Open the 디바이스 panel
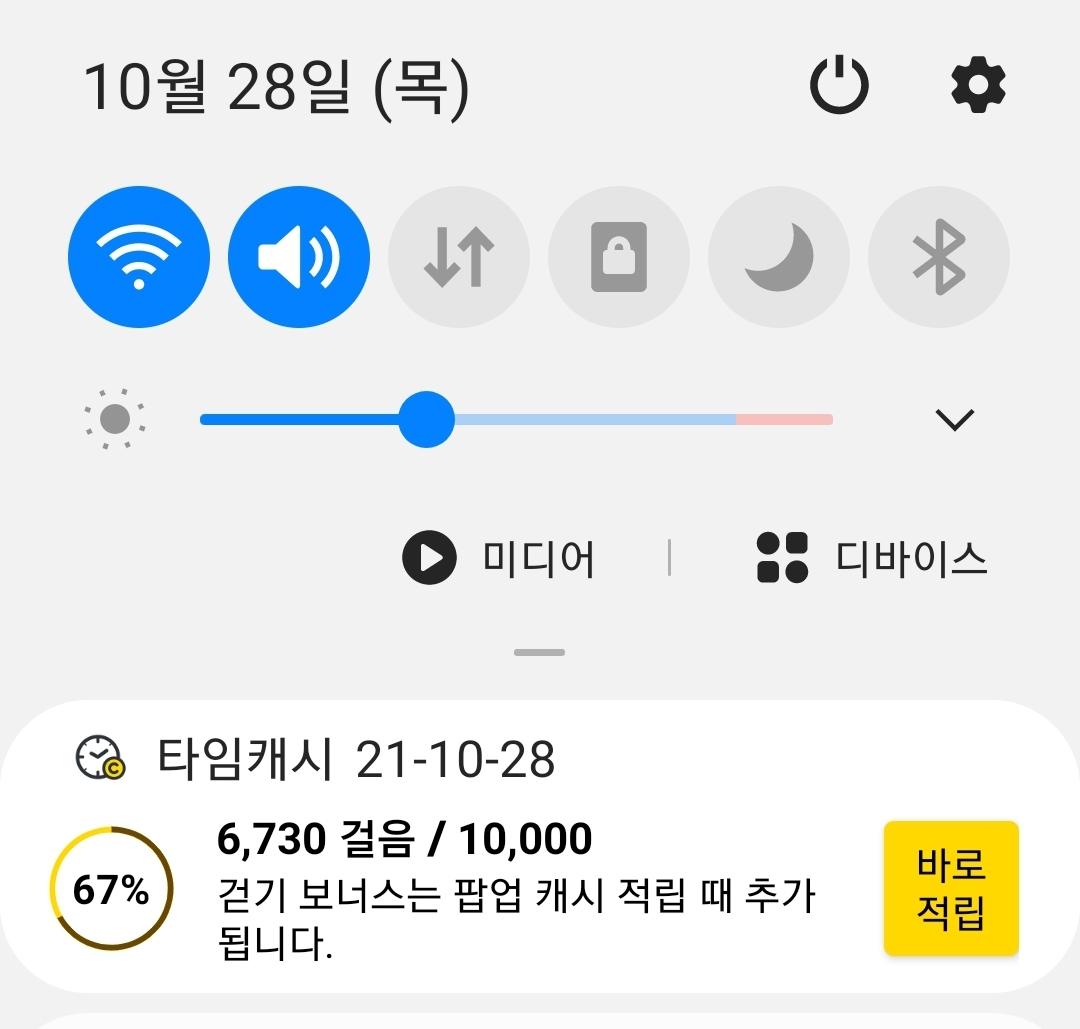The width and height of the screenshot is (1080, 1029). pyautogui.click(x=872, y=558)
